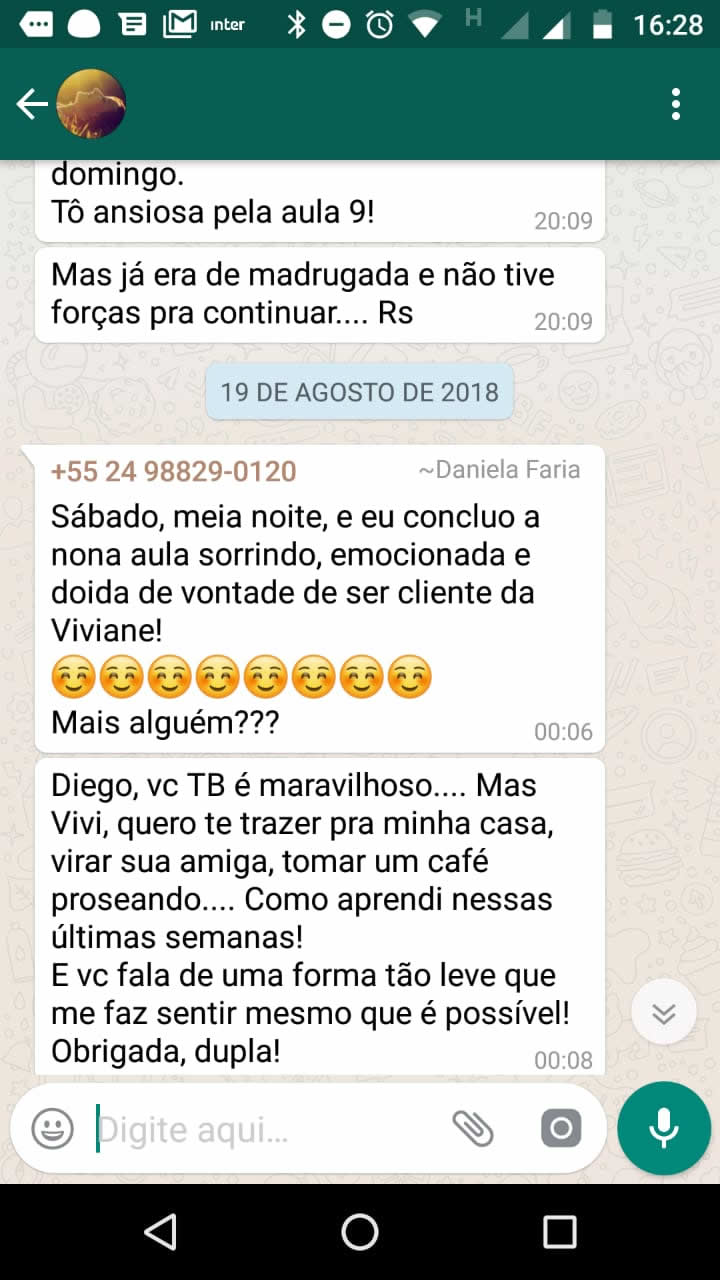Image resolution: width=720 pixels, height=1280 pixels.
Task: Focus the 'Digite aqui...' message field
Action: click(265, 1130)
